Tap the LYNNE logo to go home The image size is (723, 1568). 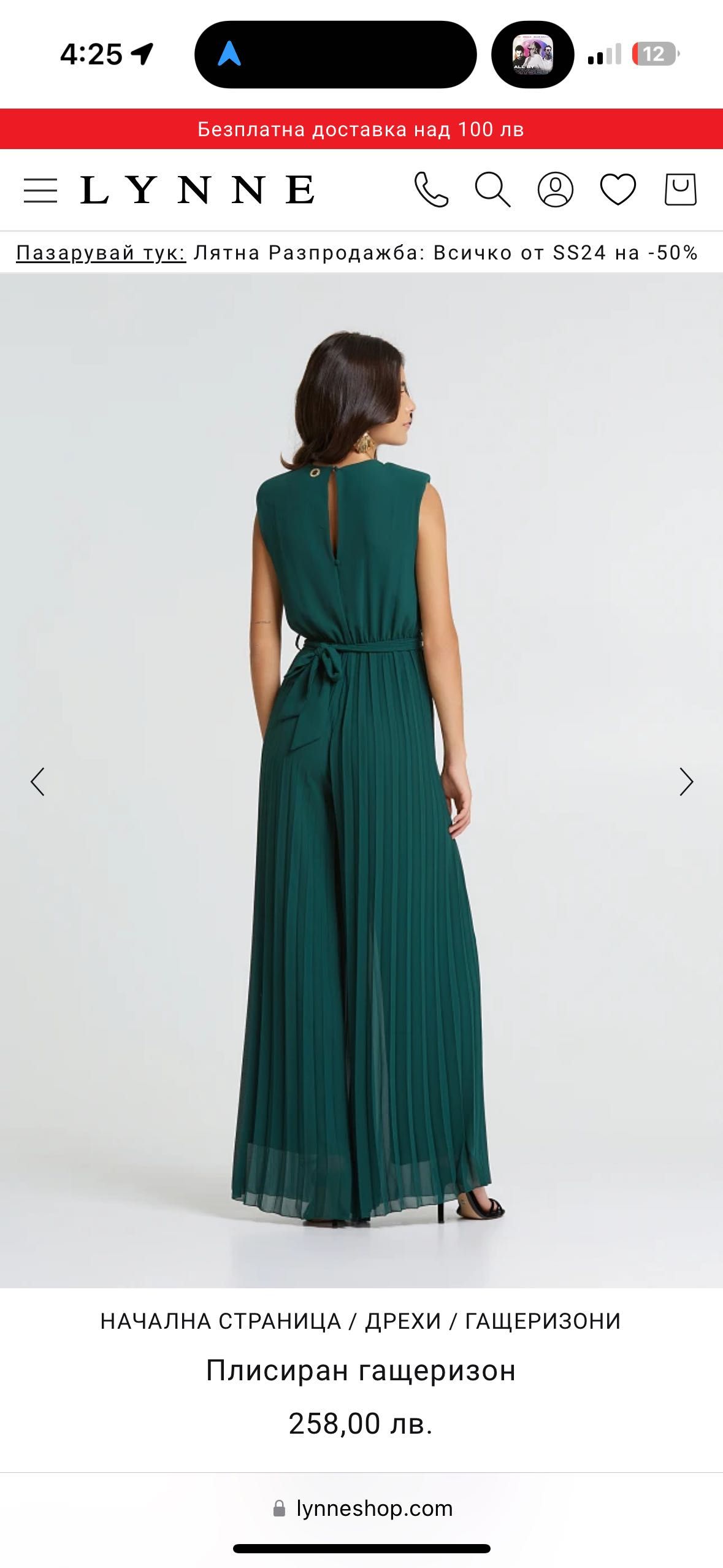tap(197, 190)
